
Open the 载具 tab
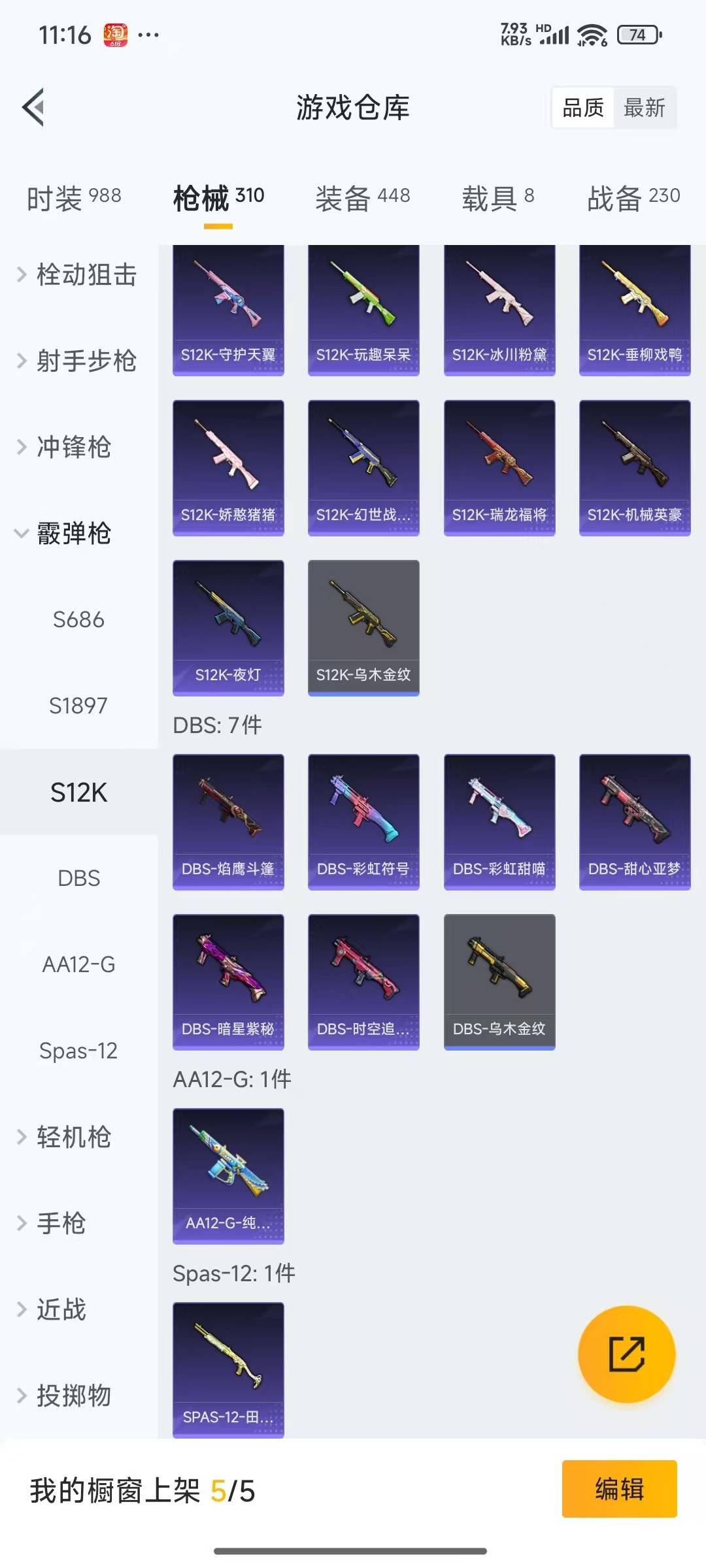coord(497,198)
